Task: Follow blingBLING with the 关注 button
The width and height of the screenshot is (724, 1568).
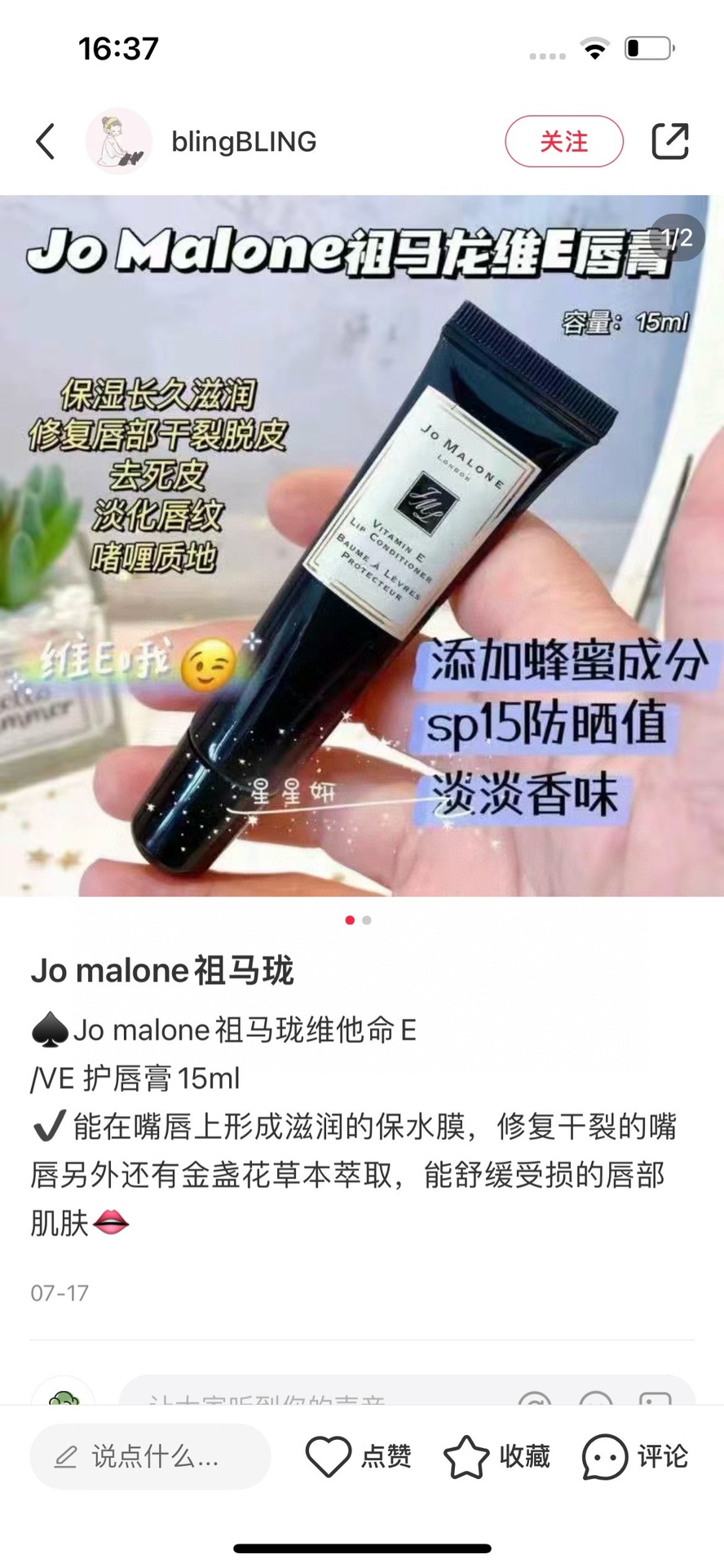Action: (x=564, y=141)
